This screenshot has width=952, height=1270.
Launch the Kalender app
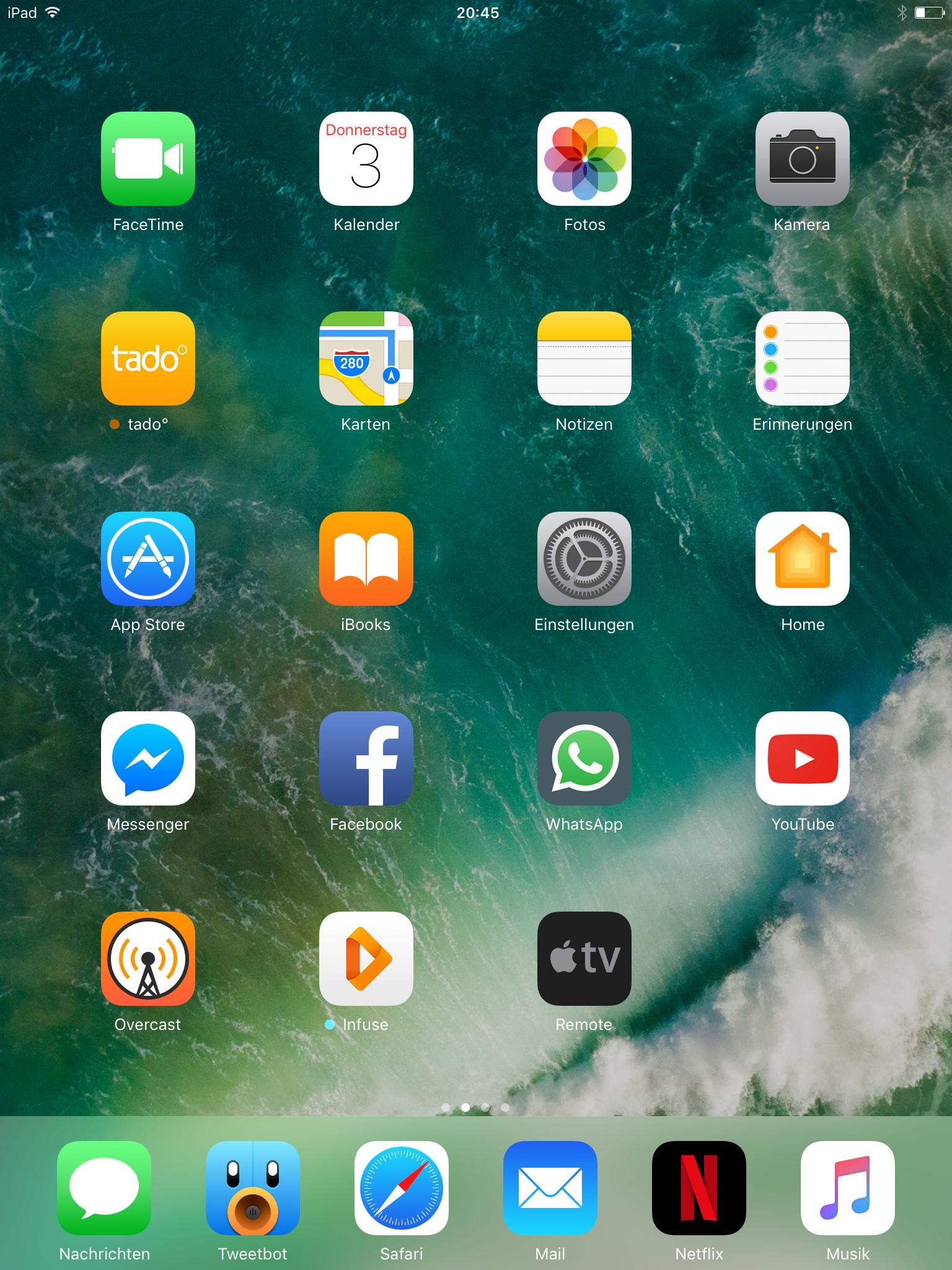click(x=366, y=159)
